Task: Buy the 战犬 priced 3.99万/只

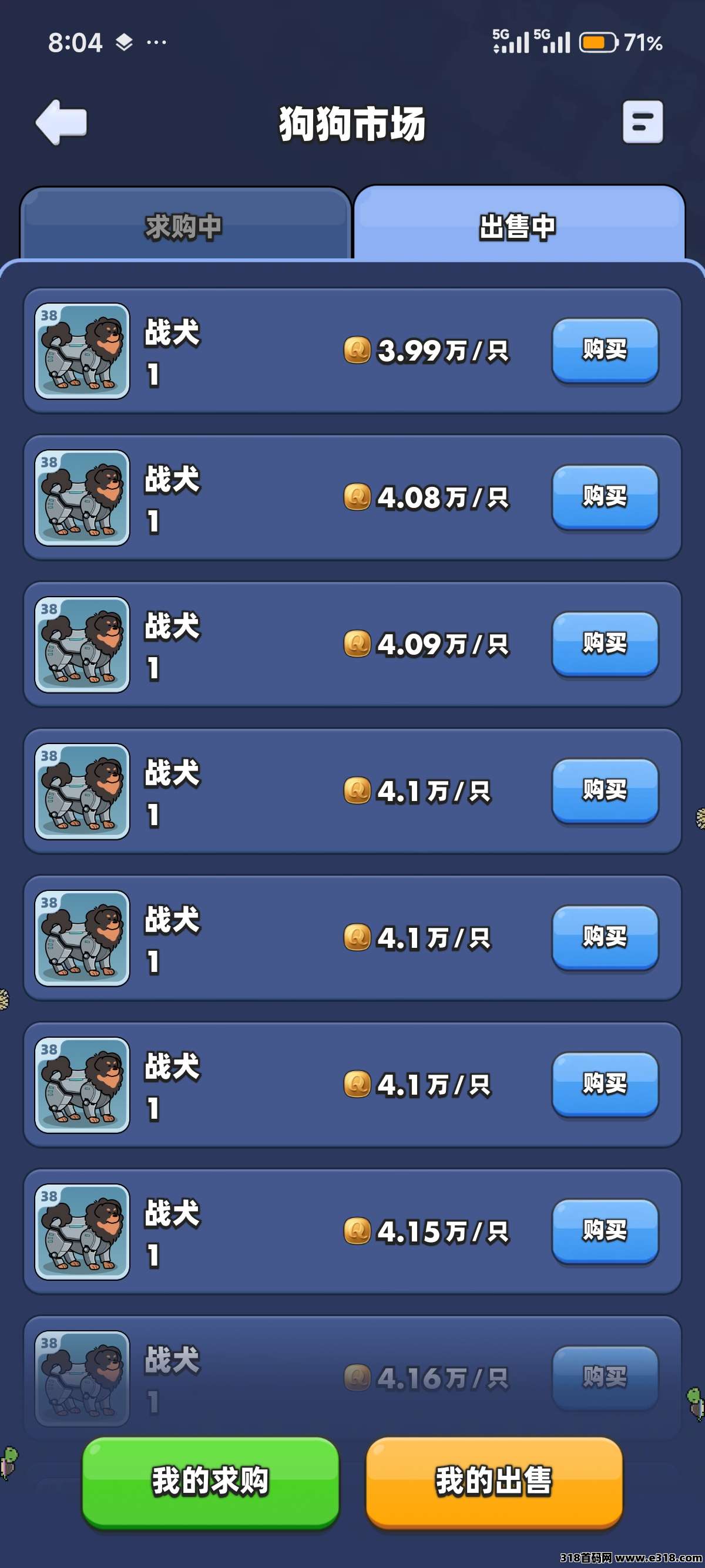Action: click(x=605, y=351)
